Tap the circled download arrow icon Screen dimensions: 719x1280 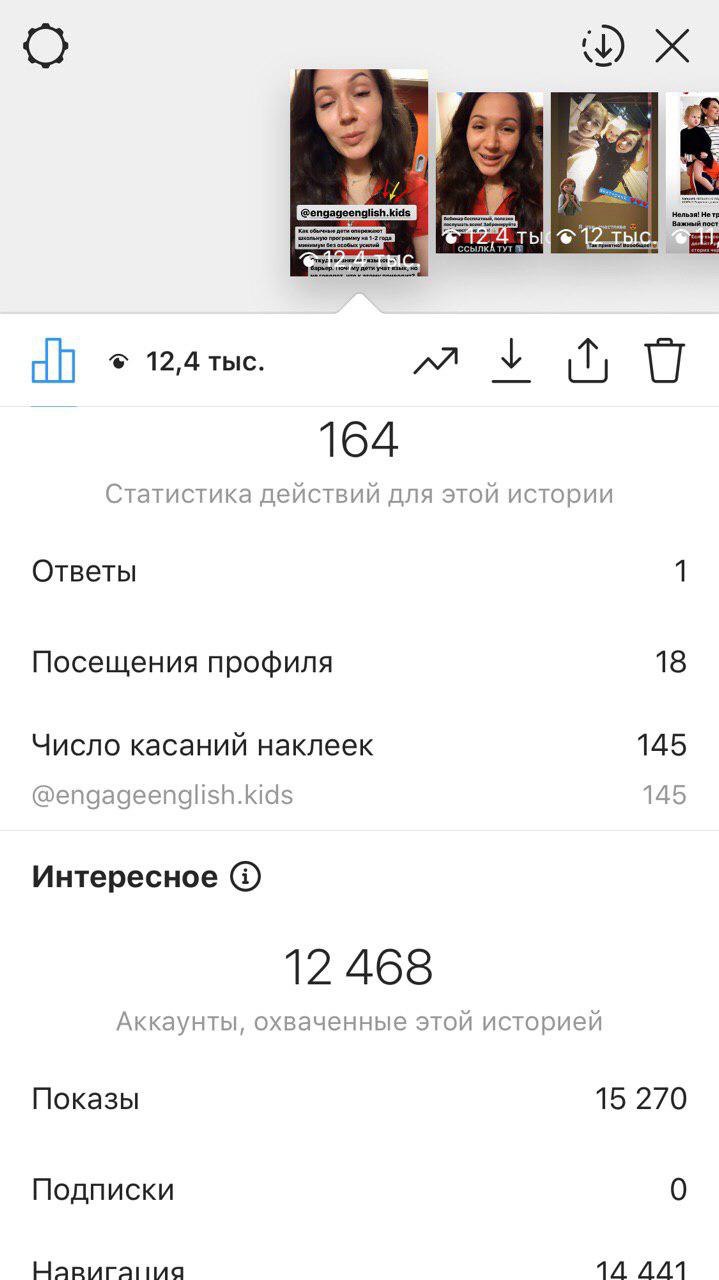pyautogui.click(x=603, y=46)
